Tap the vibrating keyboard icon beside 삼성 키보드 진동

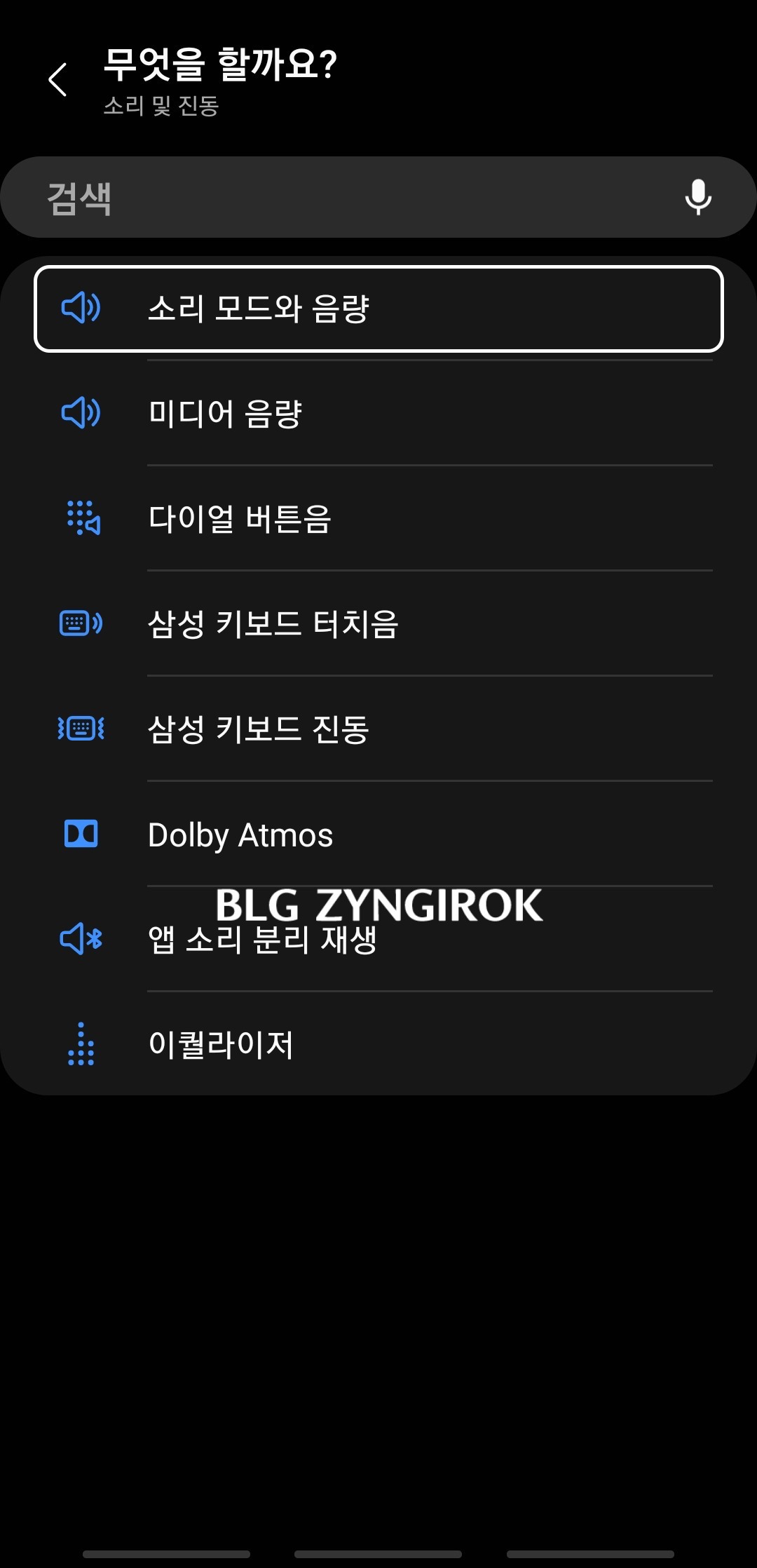[82, 729]
